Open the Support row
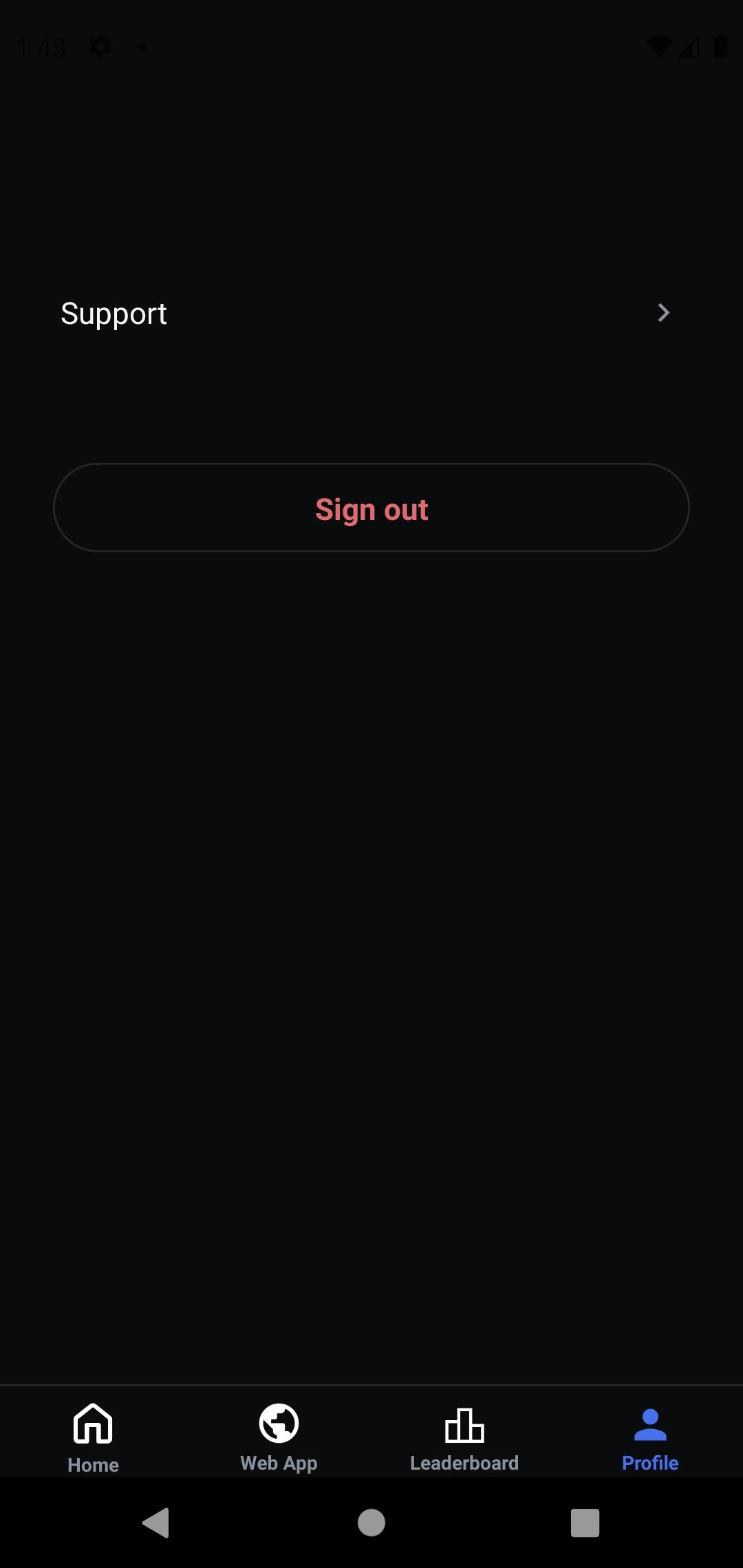 pyautogui.click(x=371, y=314)
